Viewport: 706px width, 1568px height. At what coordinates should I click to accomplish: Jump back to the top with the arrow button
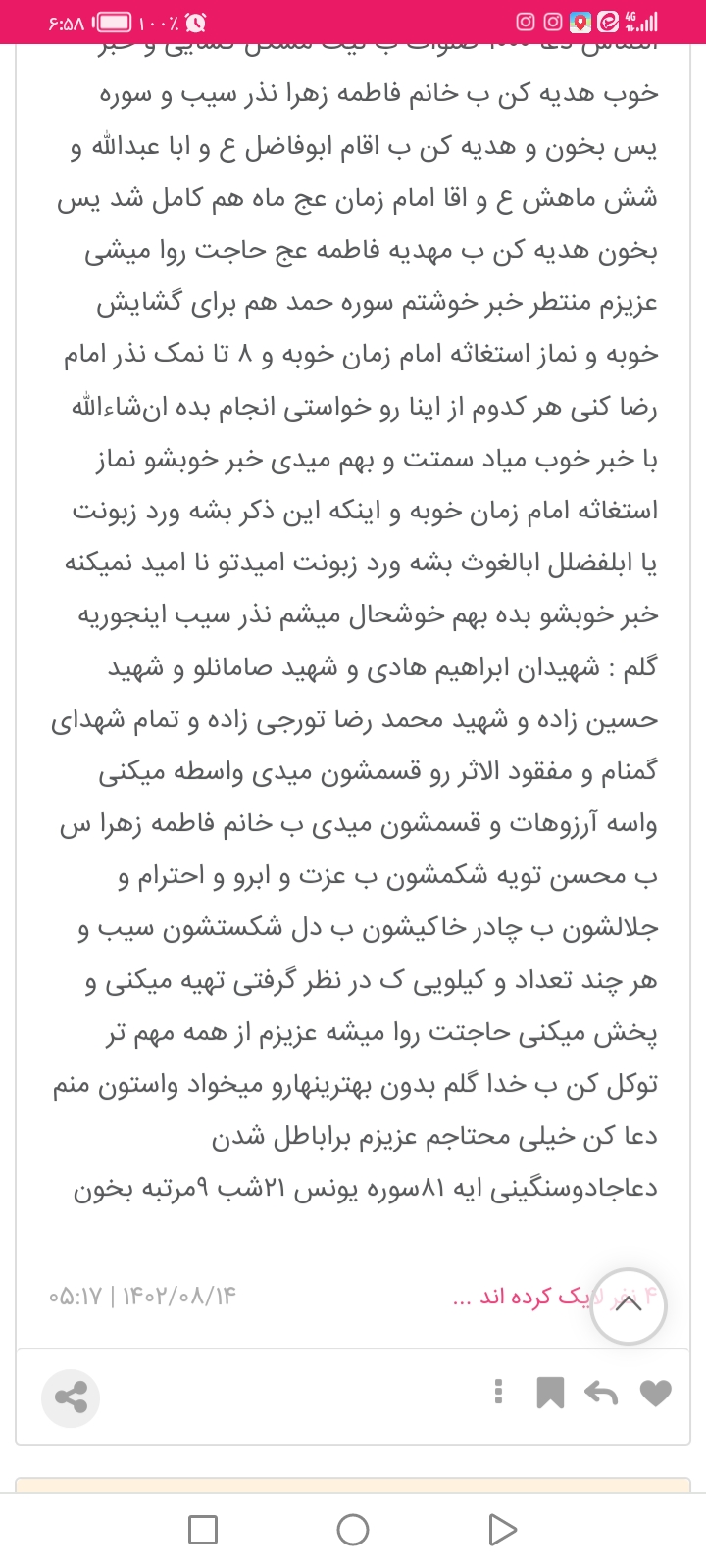pyautogui.click(x=629, y=1304)
